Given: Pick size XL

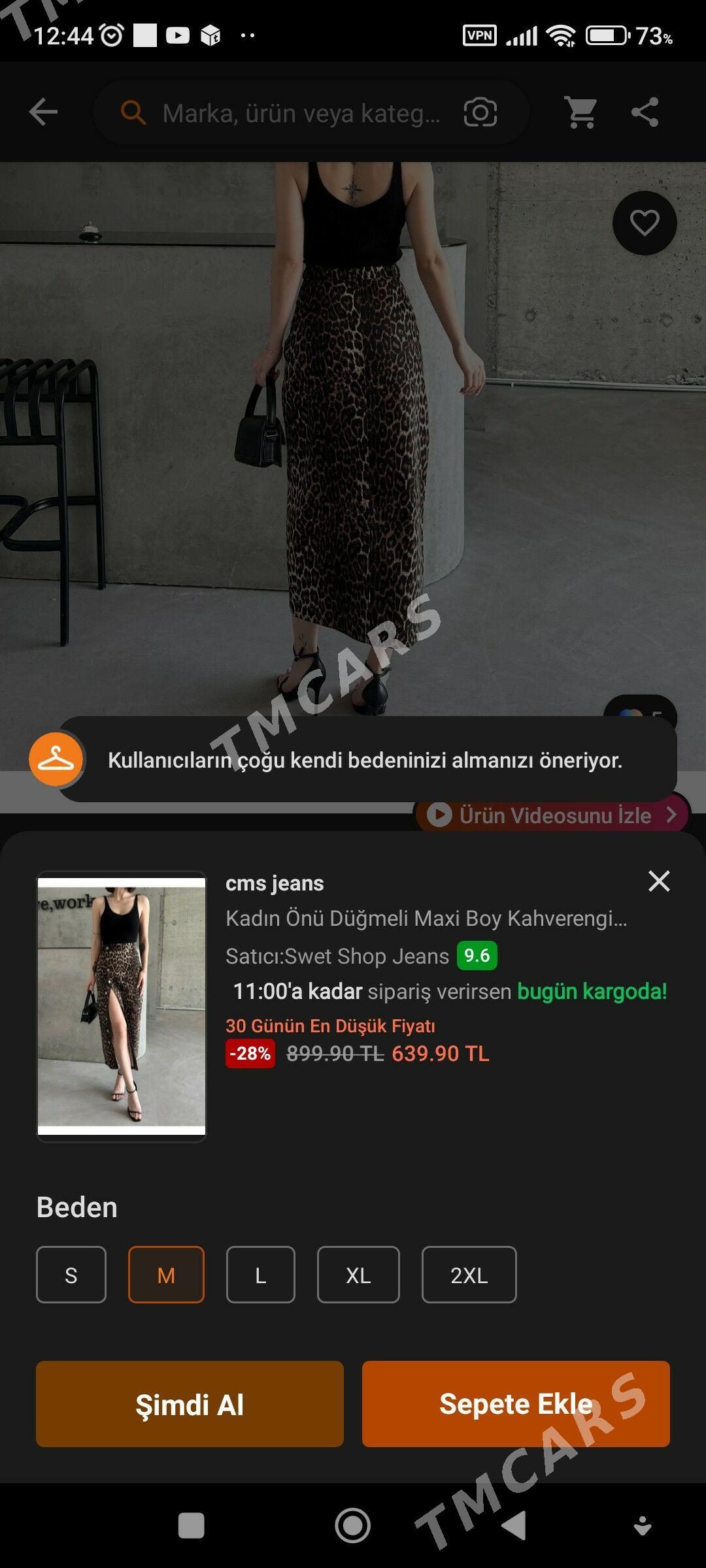Looking at the screenshot, I should click(358, 1275).
